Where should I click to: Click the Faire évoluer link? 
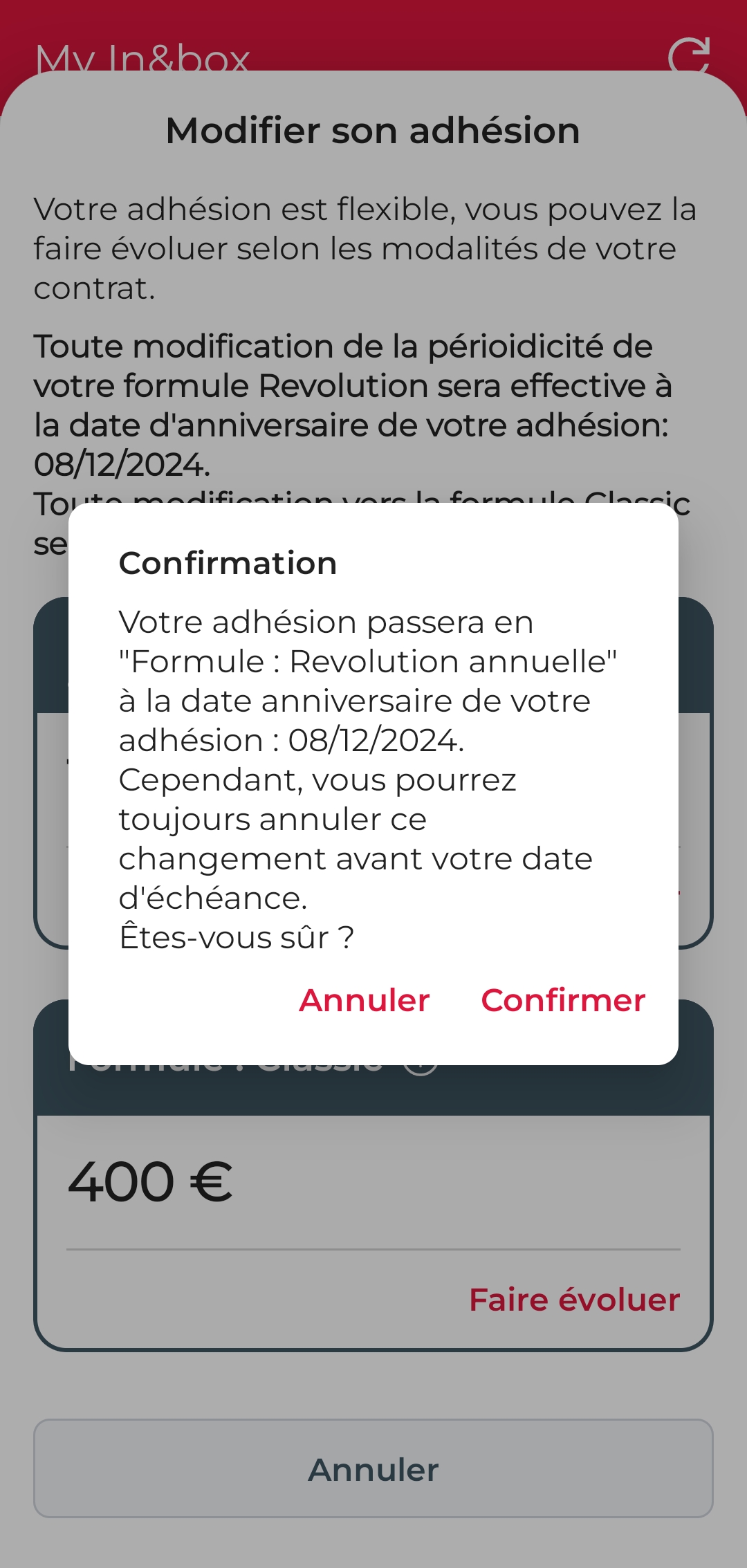tap(574, 1300)
